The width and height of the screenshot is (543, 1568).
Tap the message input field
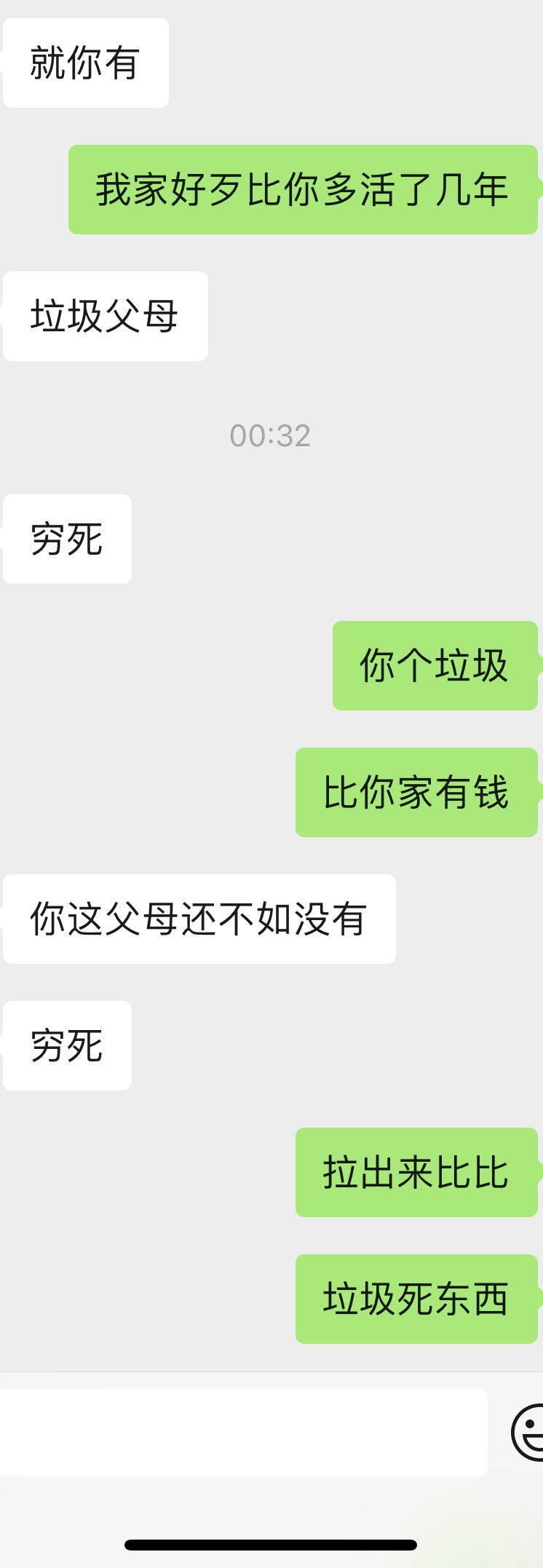[x=240, y=1432]
